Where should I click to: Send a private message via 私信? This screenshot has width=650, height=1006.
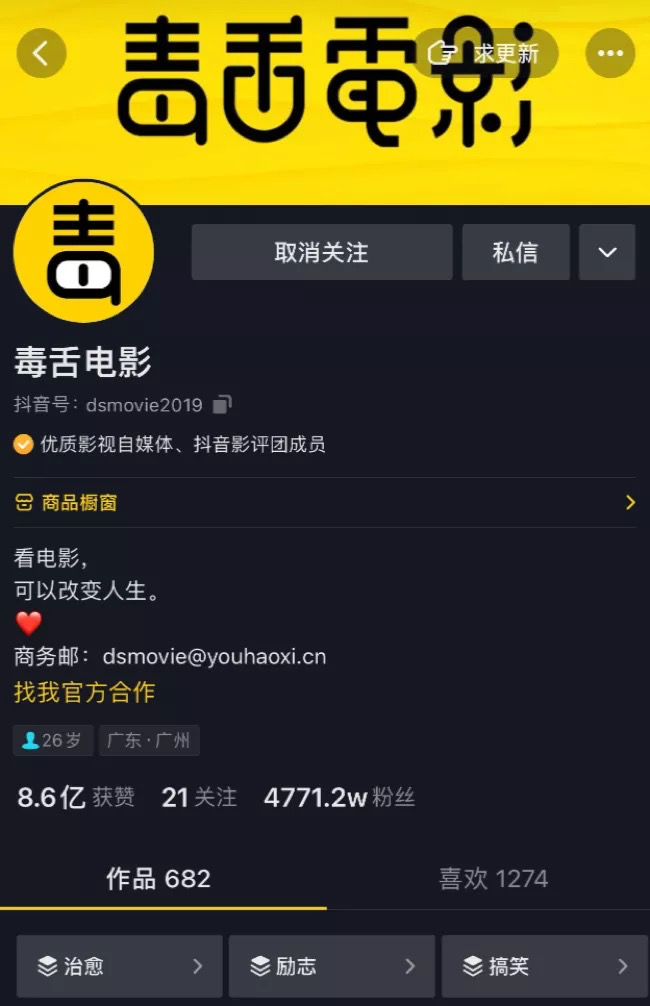(x=515, y=252)
